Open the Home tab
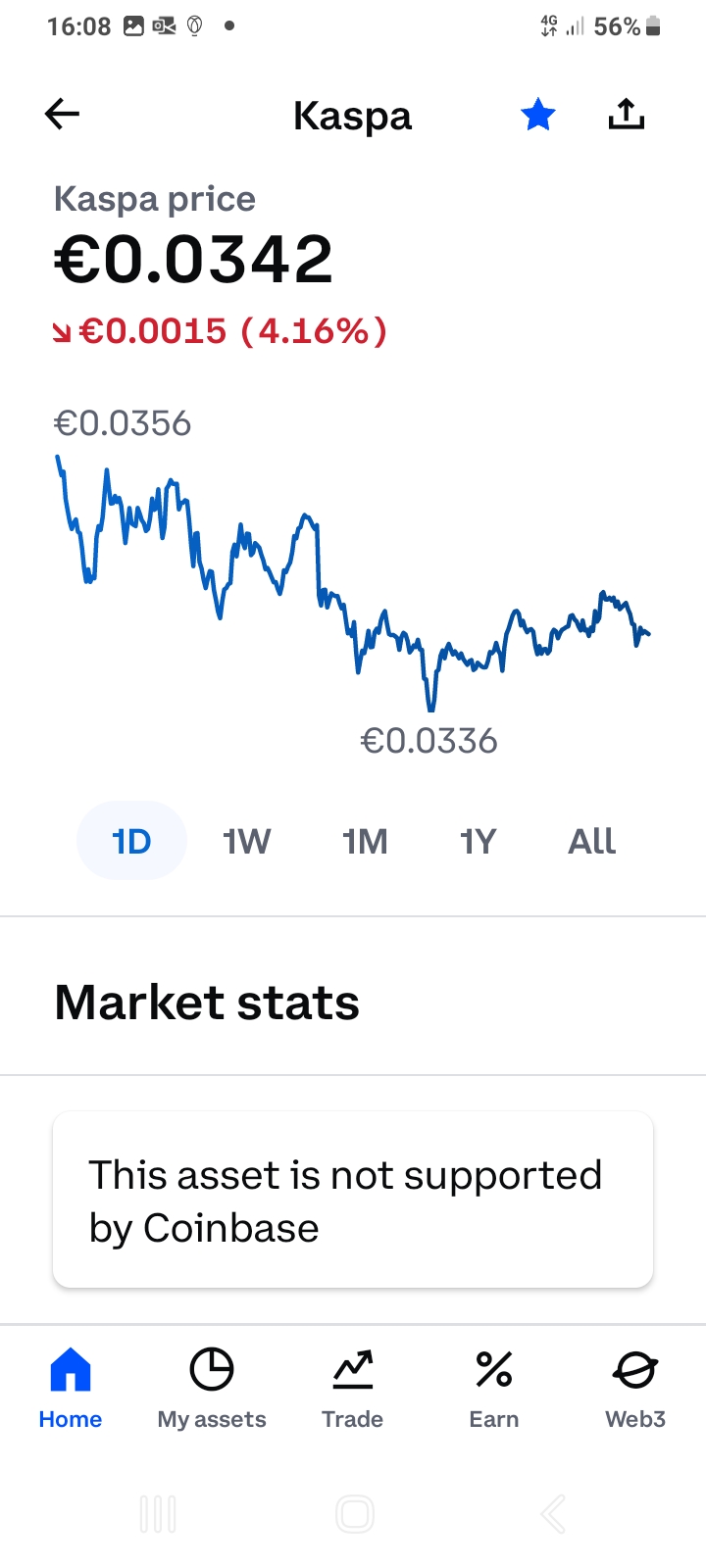The image size is (706, 1568). [71, 1388]
